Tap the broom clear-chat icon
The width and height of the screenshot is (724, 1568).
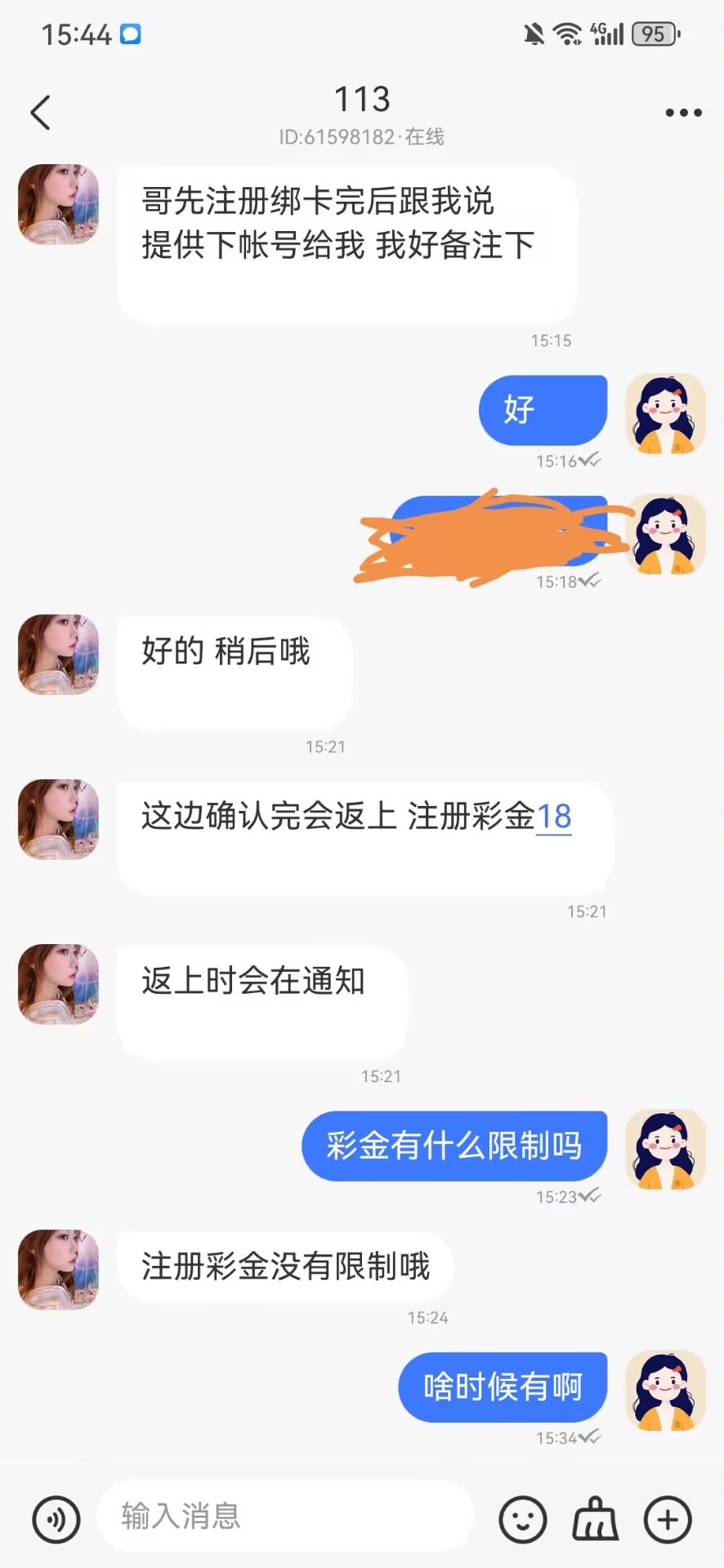point(596,1520)
